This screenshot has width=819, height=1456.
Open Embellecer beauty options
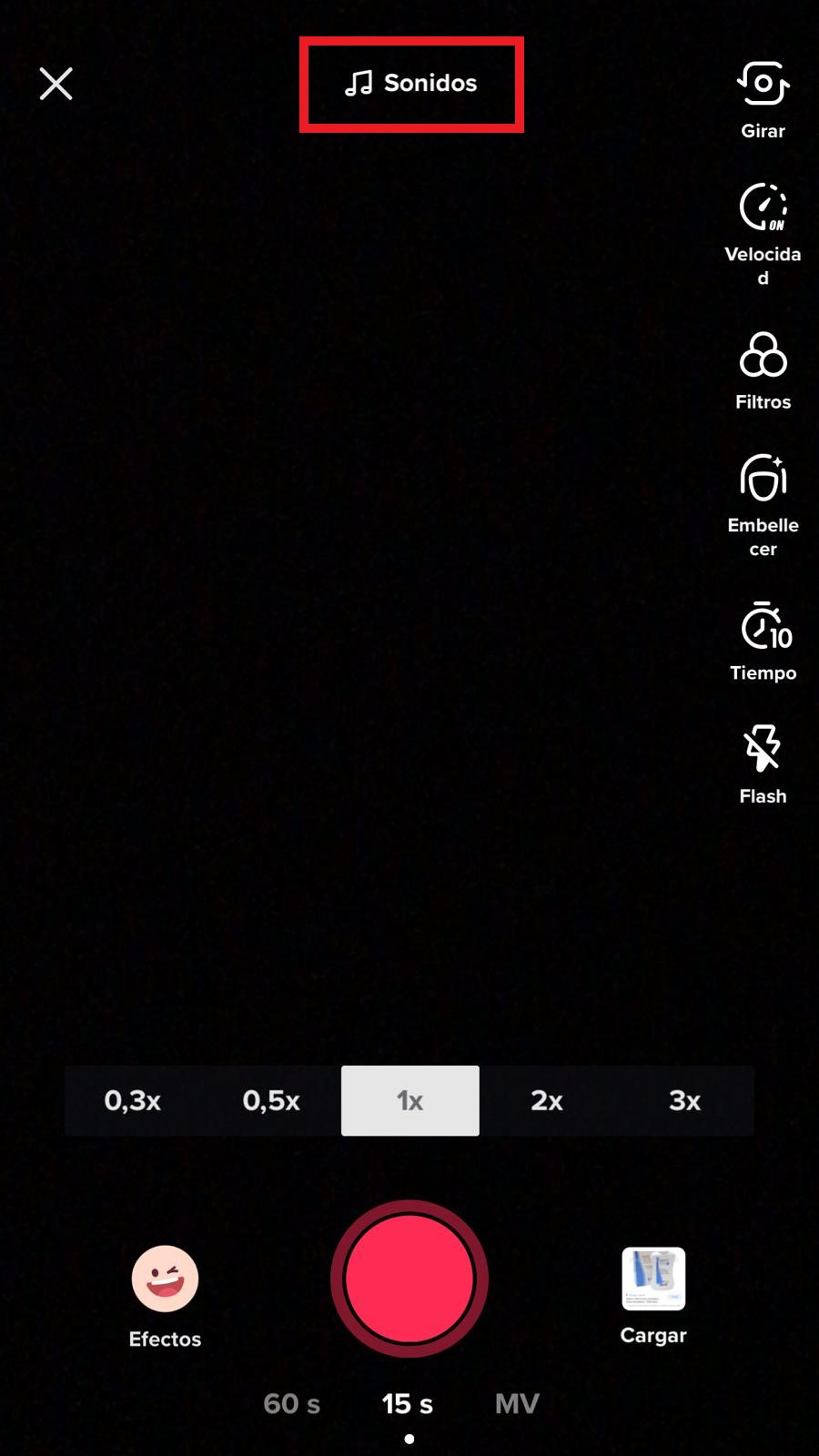(x=763, y=500)
